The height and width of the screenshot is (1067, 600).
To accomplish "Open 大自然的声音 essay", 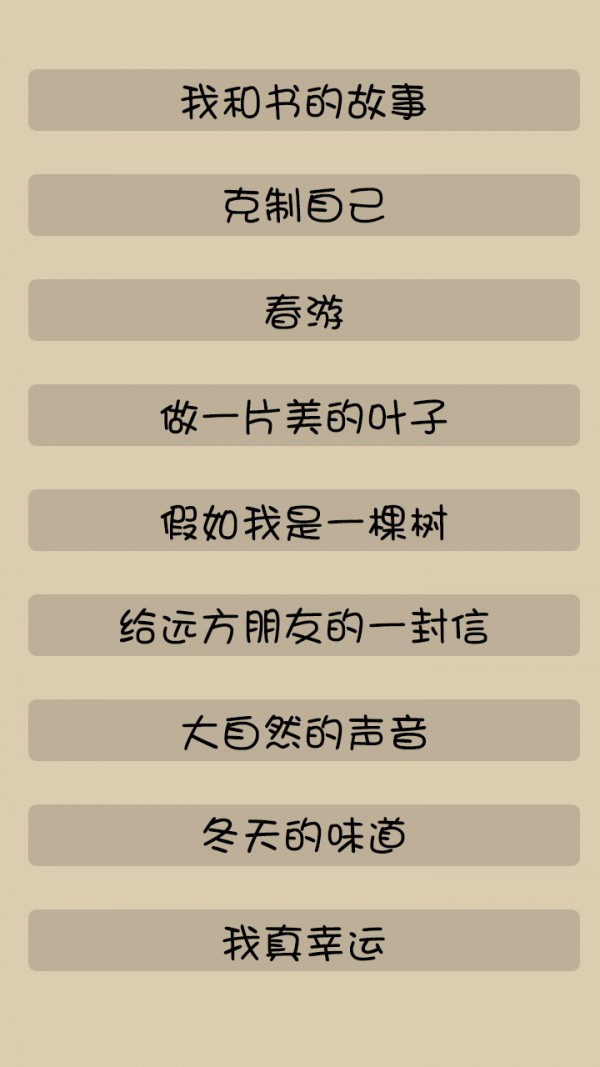I will tap(304, 730).
